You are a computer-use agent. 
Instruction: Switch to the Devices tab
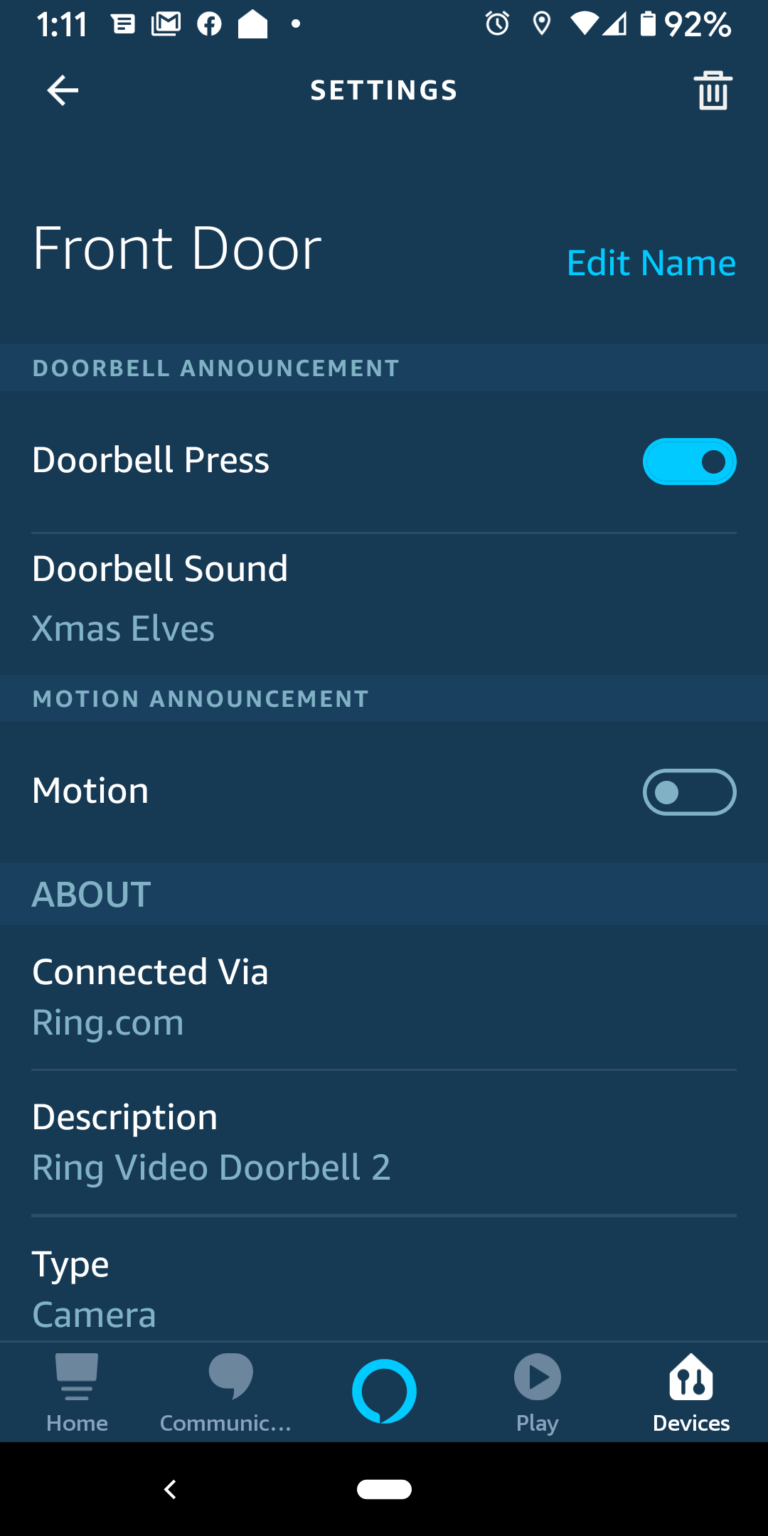691,1390
